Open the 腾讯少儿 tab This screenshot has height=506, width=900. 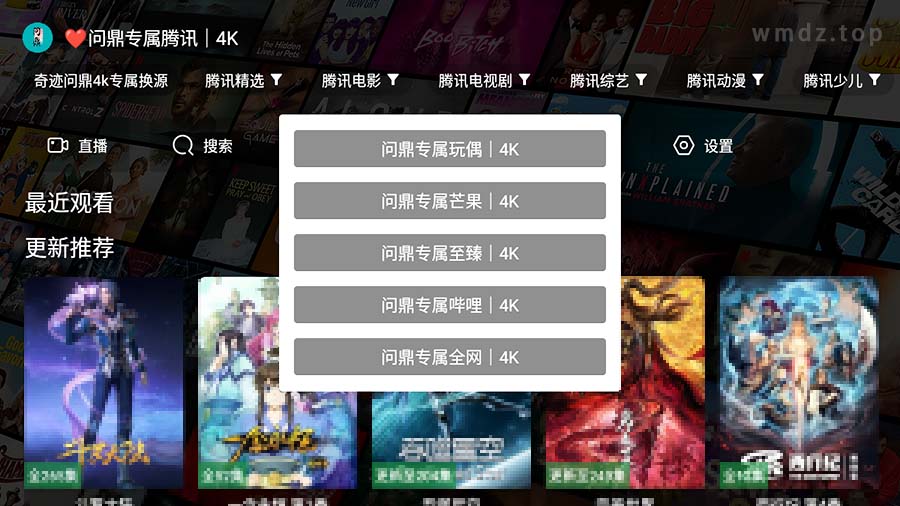tap(841, 81)
